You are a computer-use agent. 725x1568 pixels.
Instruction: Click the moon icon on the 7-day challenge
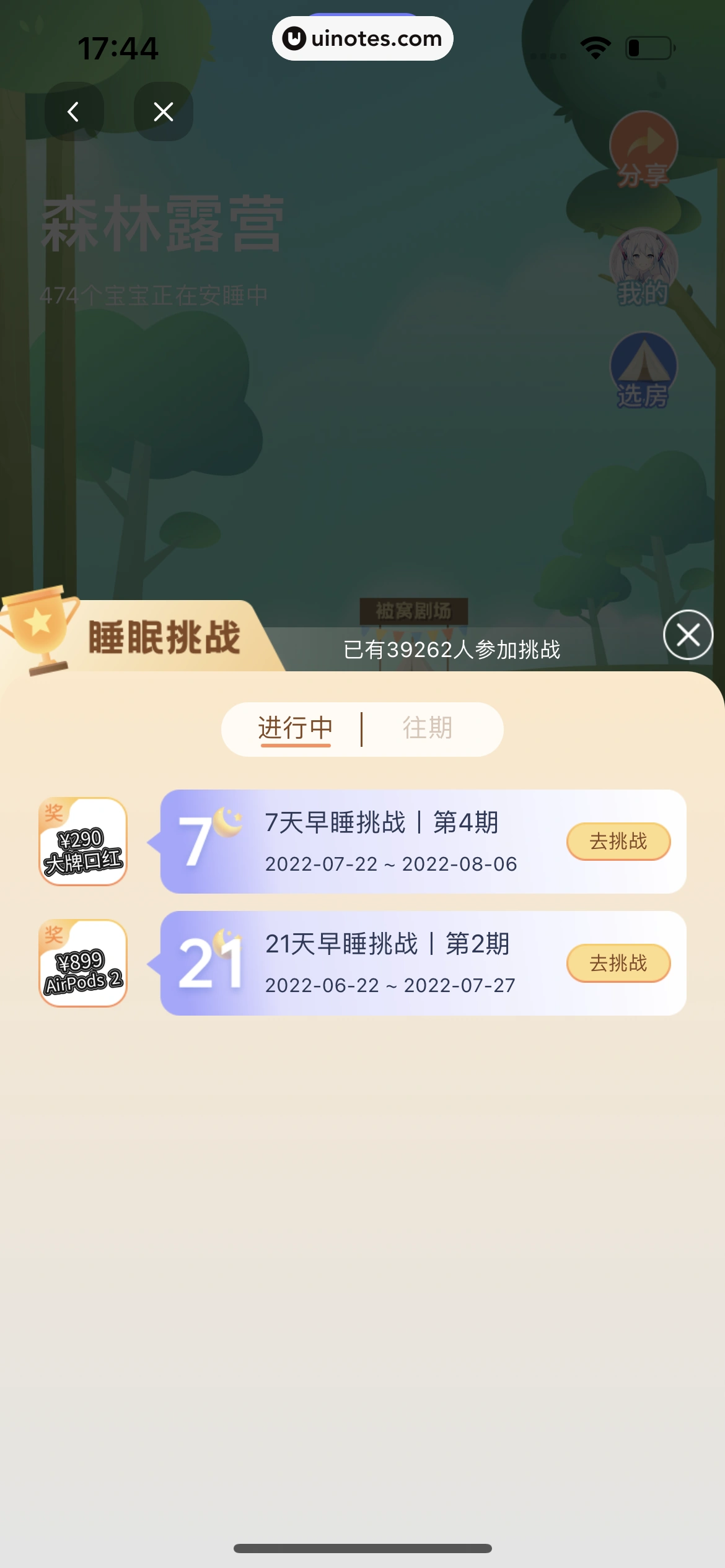click(x=227, y=821)
